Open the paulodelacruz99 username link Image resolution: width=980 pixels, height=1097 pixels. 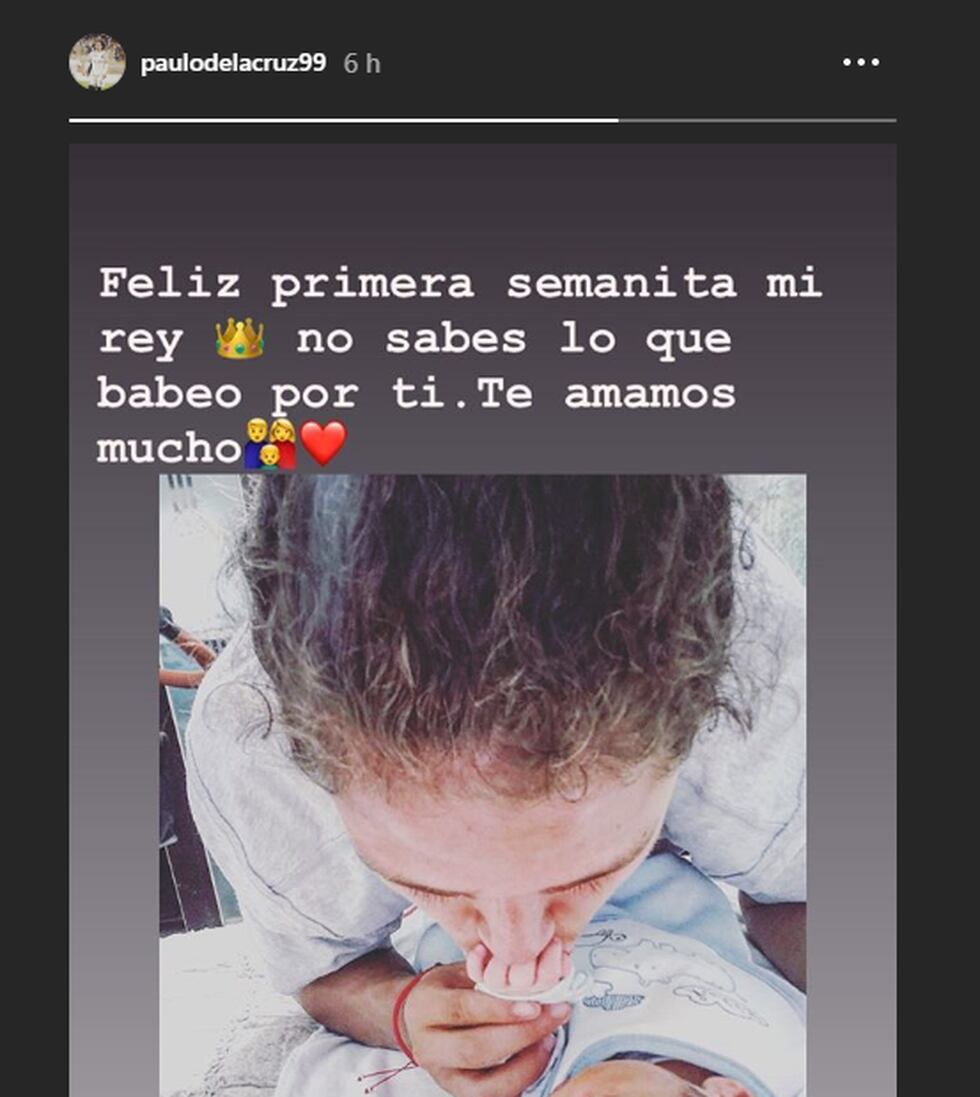click(x=232, y=63)
